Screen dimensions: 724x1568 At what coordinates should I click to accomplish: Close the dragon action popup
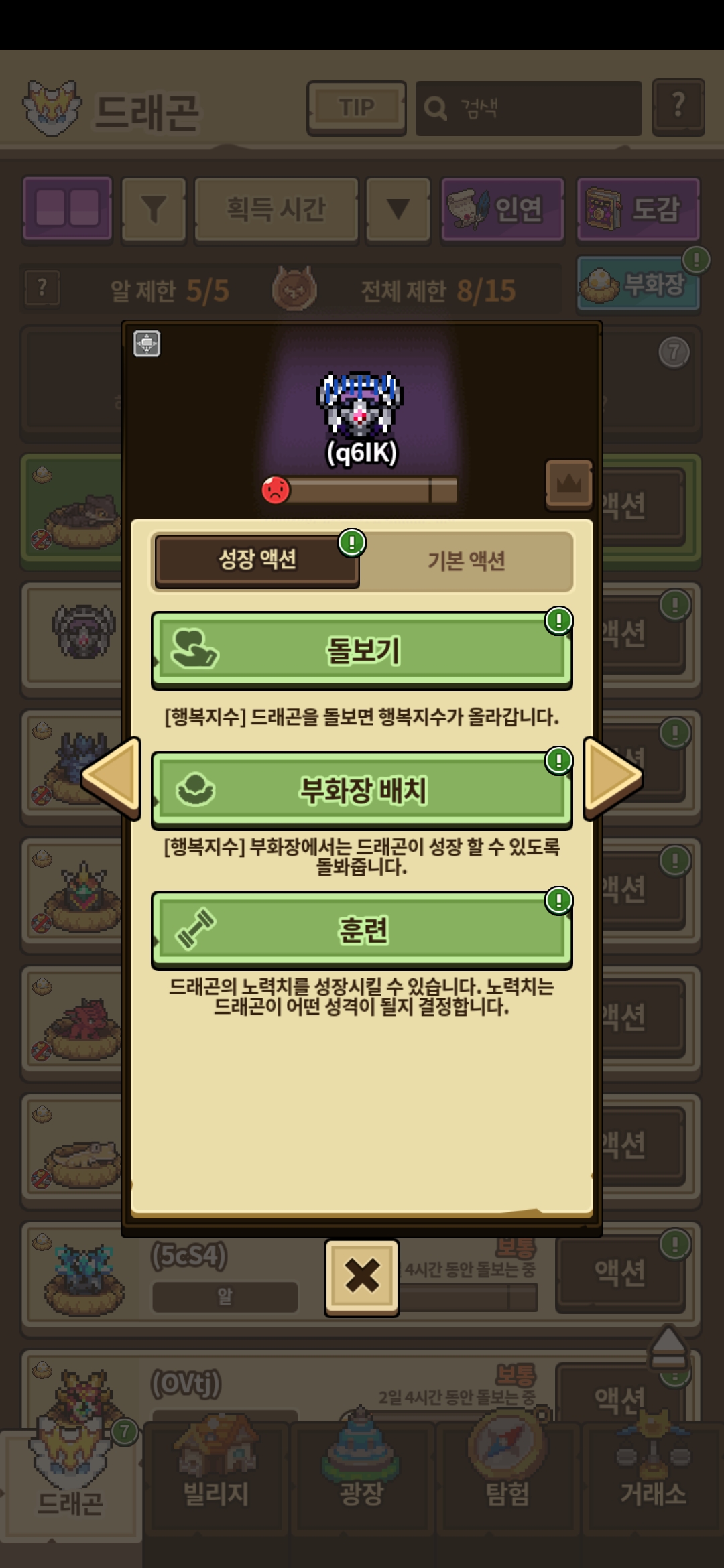(x=362, y=1277)
